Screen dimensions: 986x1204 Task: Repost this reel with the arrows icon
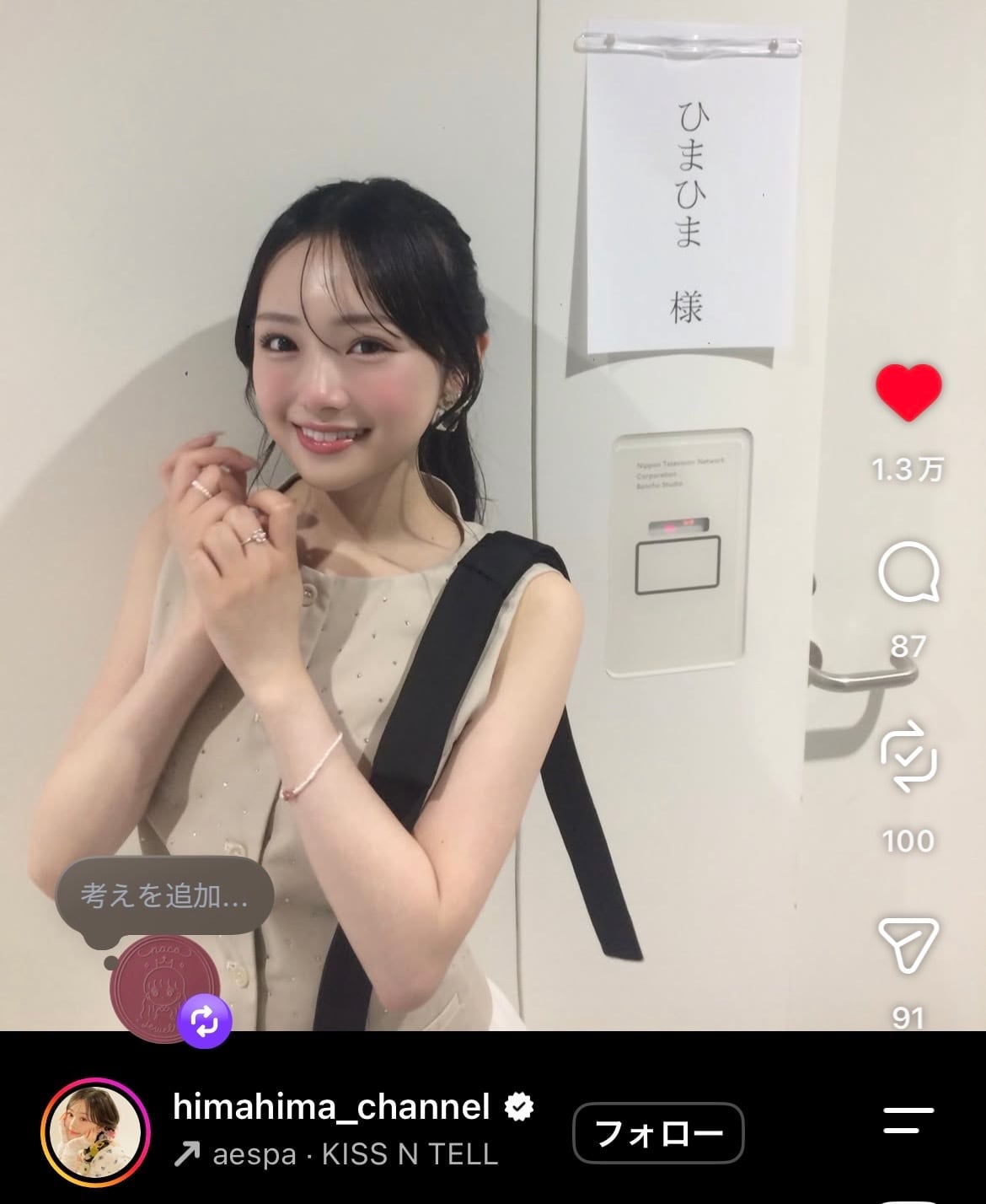tap(908, 761)
